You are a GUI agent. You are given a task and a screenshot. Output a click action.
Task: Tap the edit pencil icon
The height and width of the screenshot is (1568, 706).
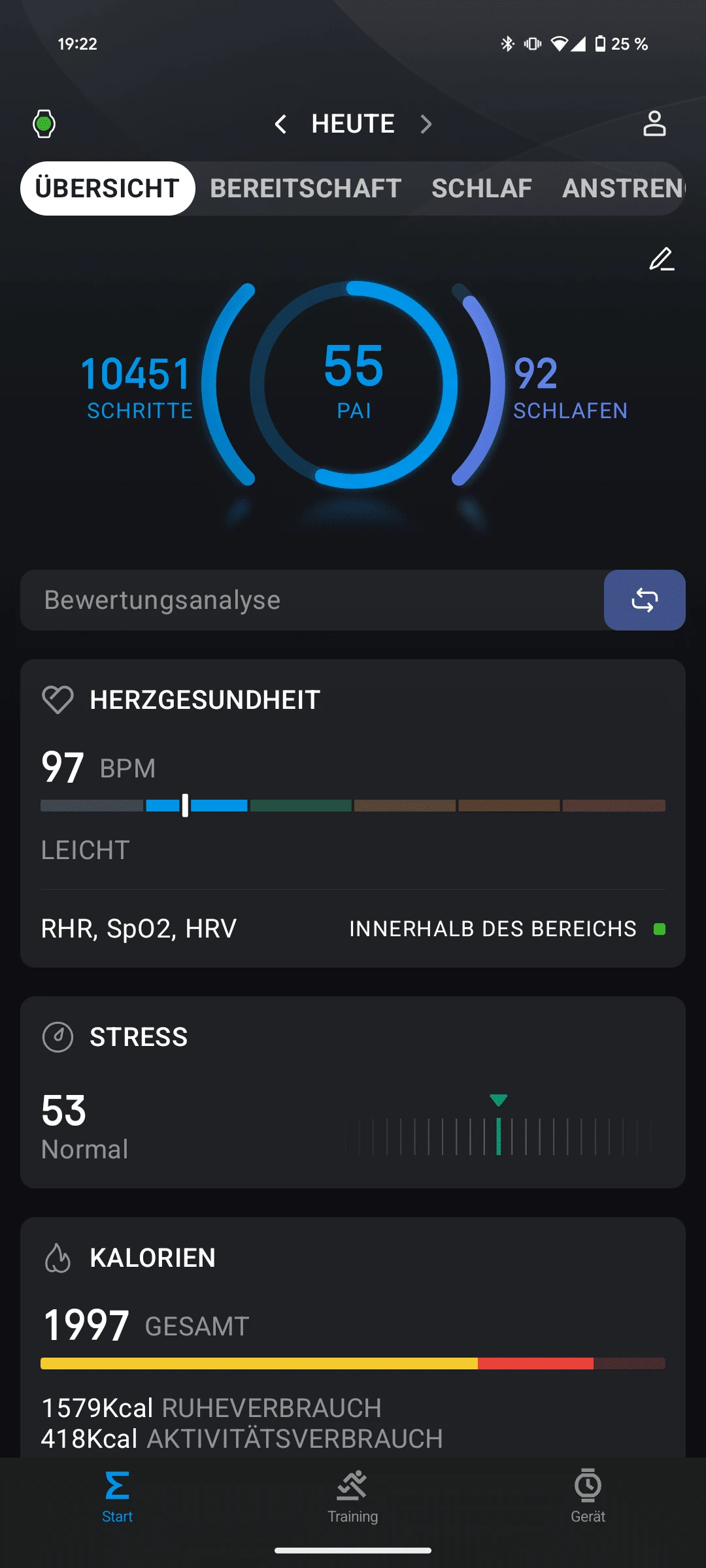tap(662, 259)
